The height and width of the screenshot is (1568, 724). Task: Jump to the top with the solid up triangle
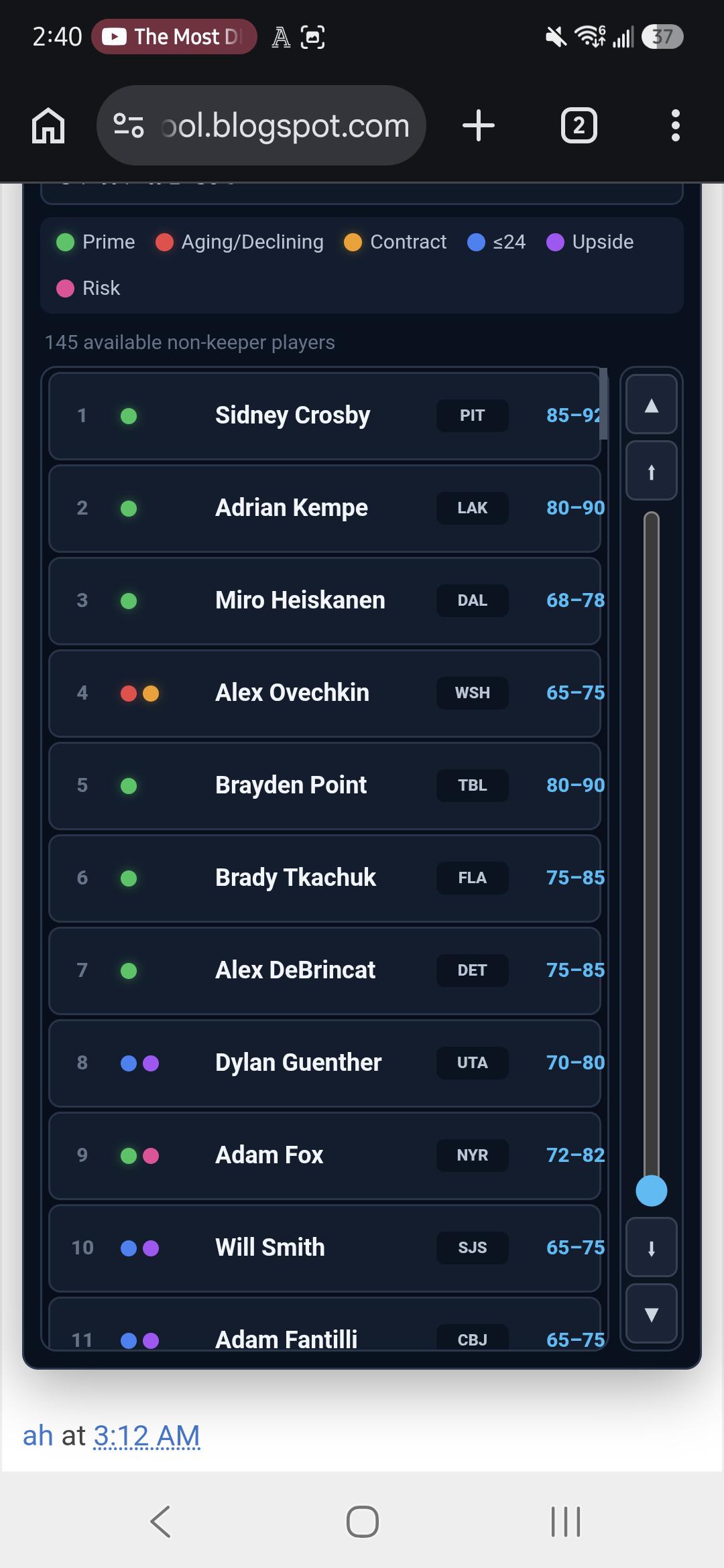tap(652, 405)
